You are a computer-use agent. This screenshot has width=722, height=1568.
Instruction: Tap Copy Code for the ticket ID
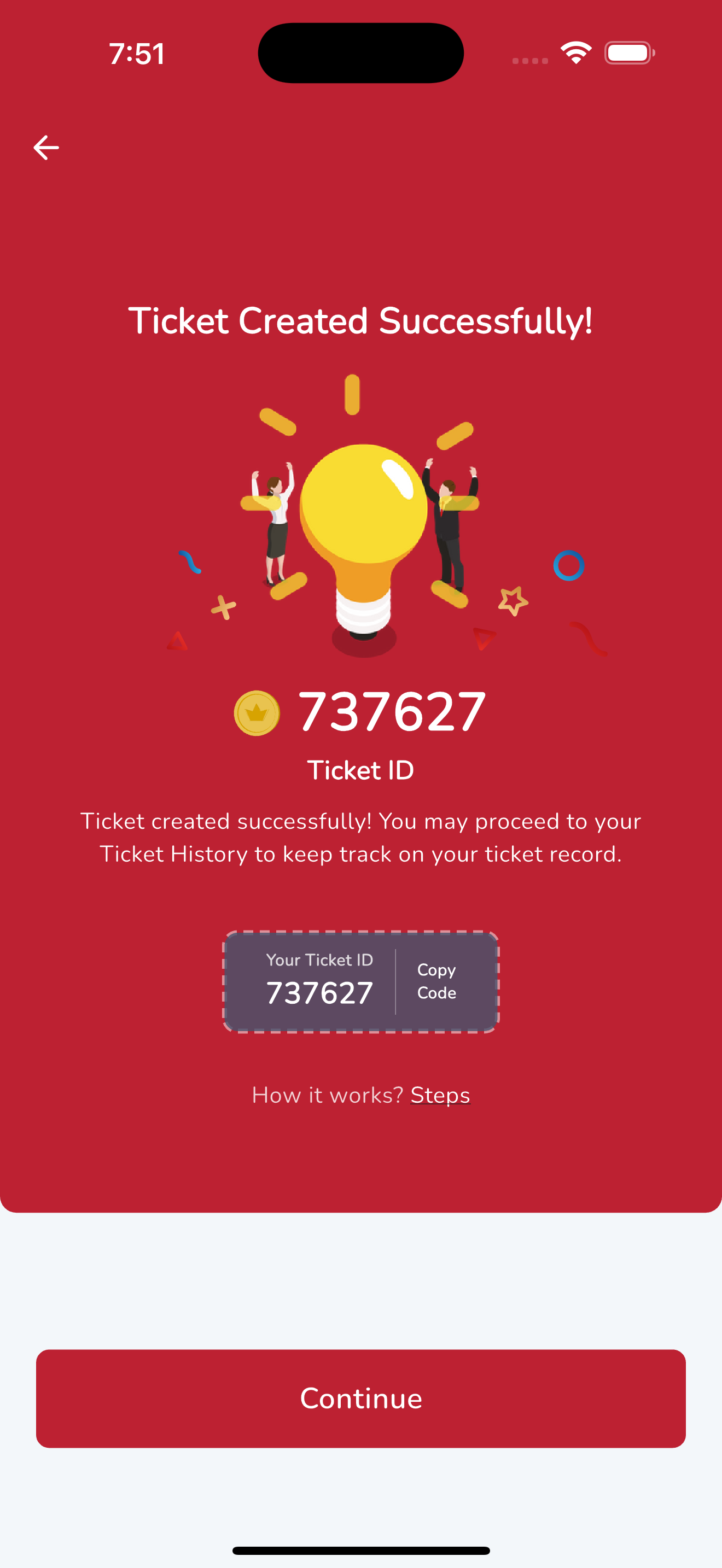436,981
